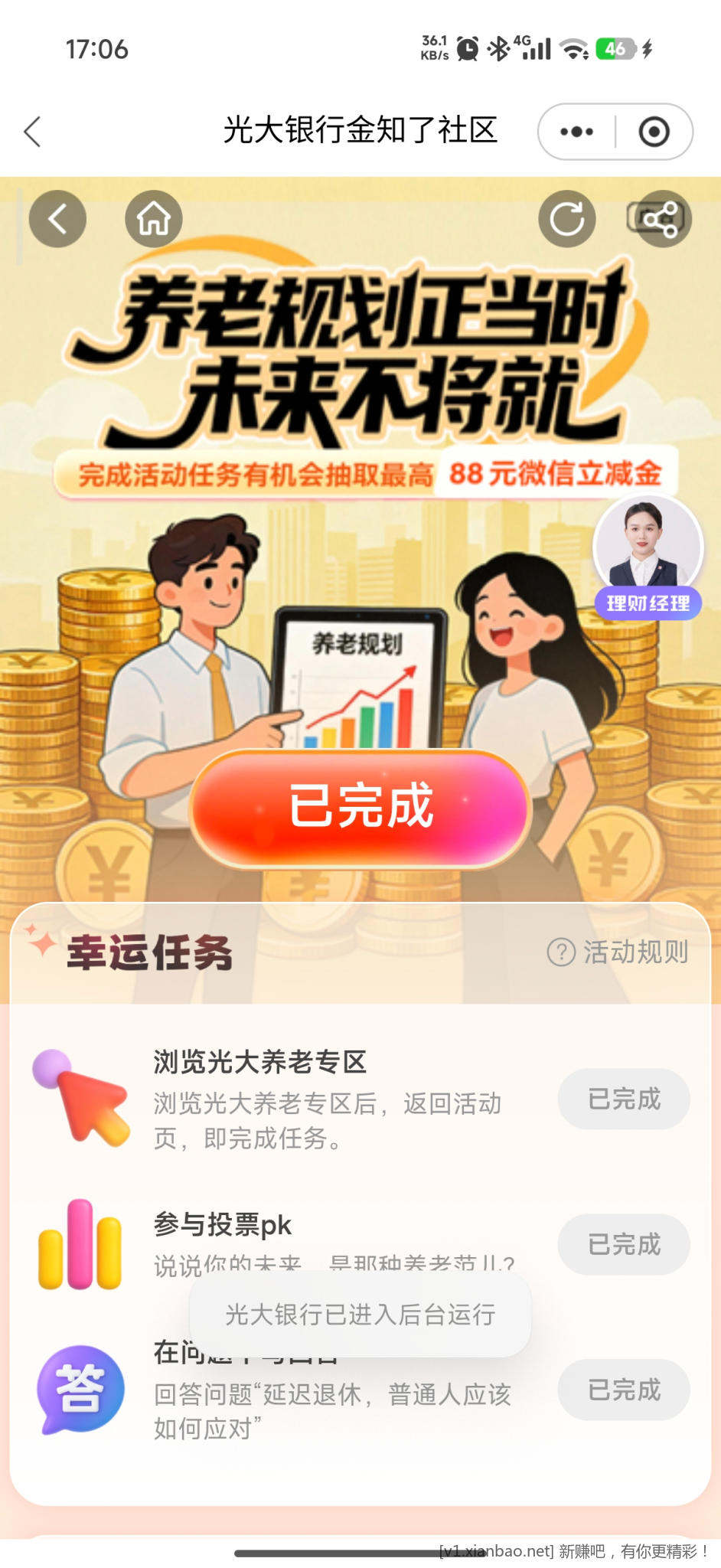Tap the large red 已完成 button

pyautogui.click(x=360, y=807)
